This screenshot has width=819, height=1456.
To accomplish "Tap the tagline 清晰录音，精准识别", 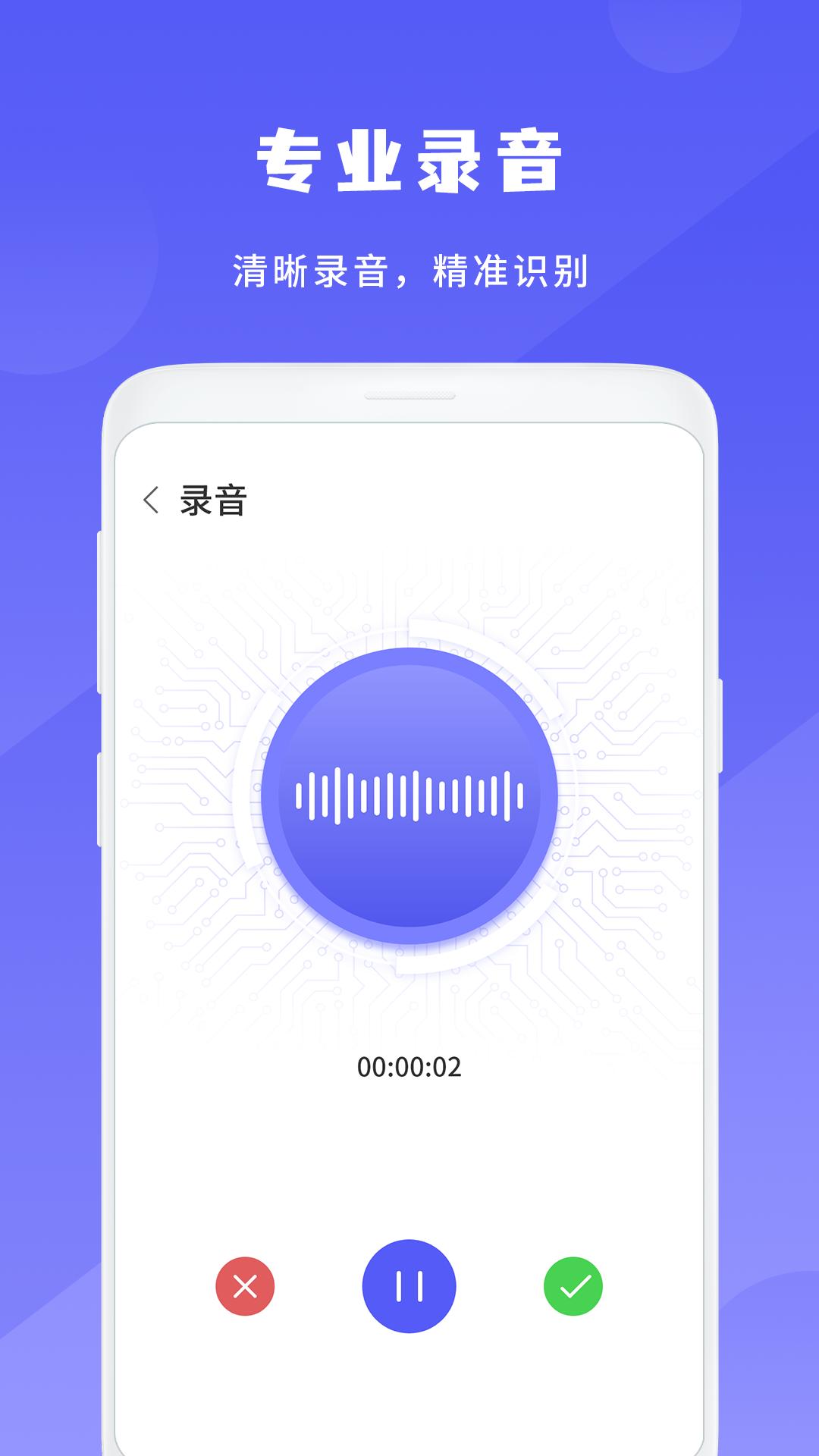I will pyautogui.click(x=409, y=265).
